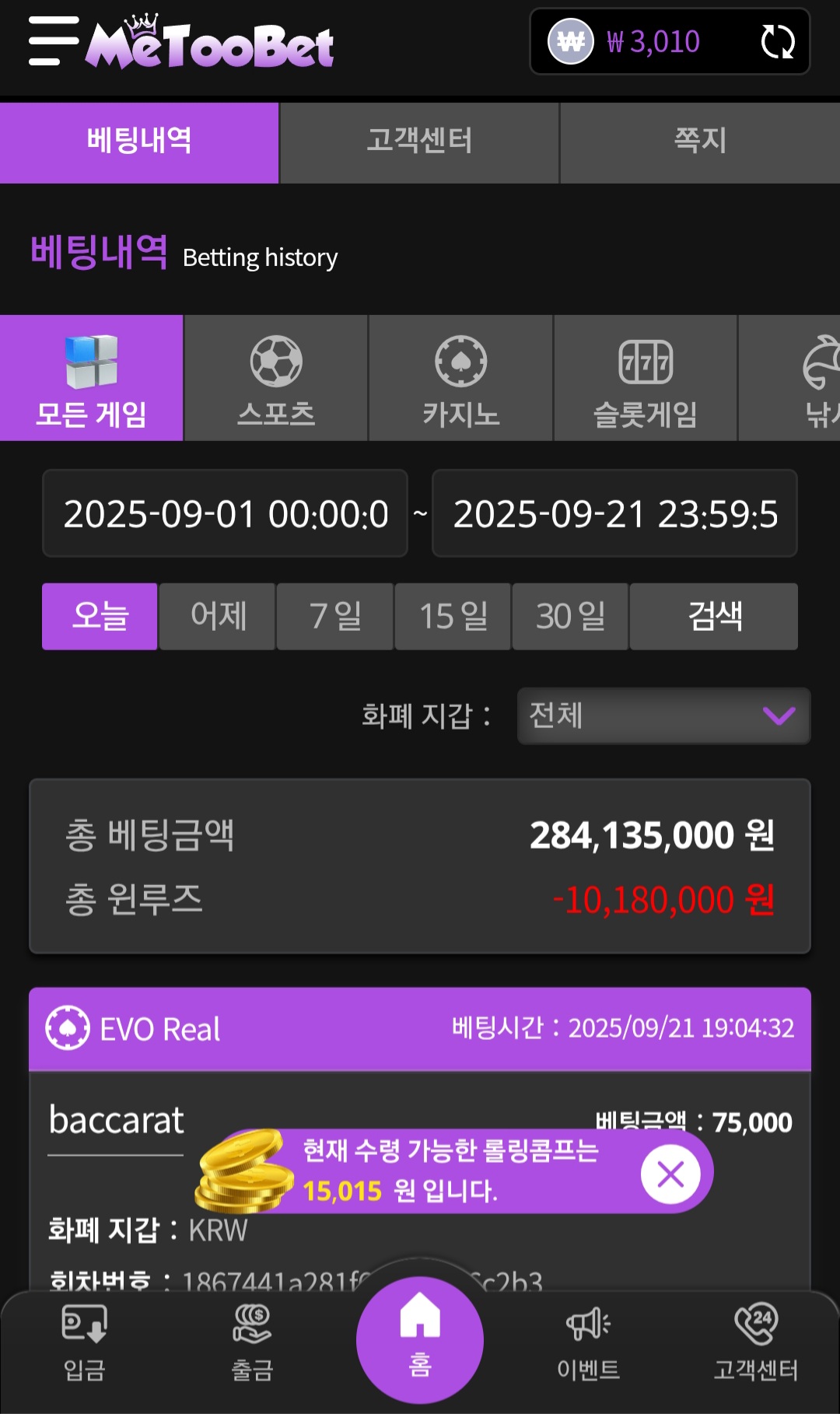
Task: Select the 카지노 game category
Action: [460, 378]
